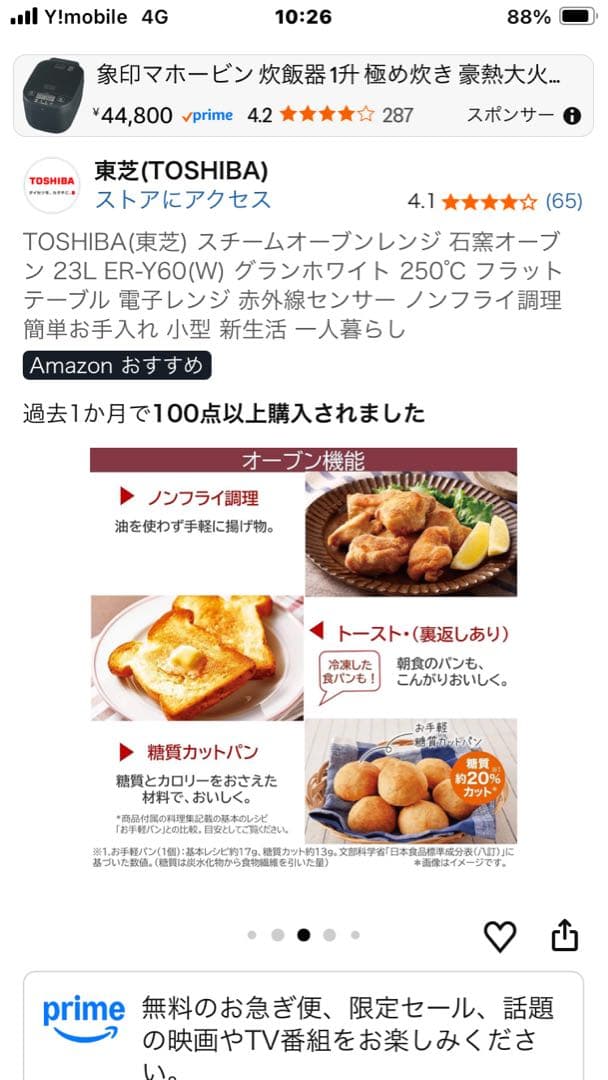This screenshot has width=608, height=1080.
Task: Tap the sponsor info icon
Action: [572, 115]
